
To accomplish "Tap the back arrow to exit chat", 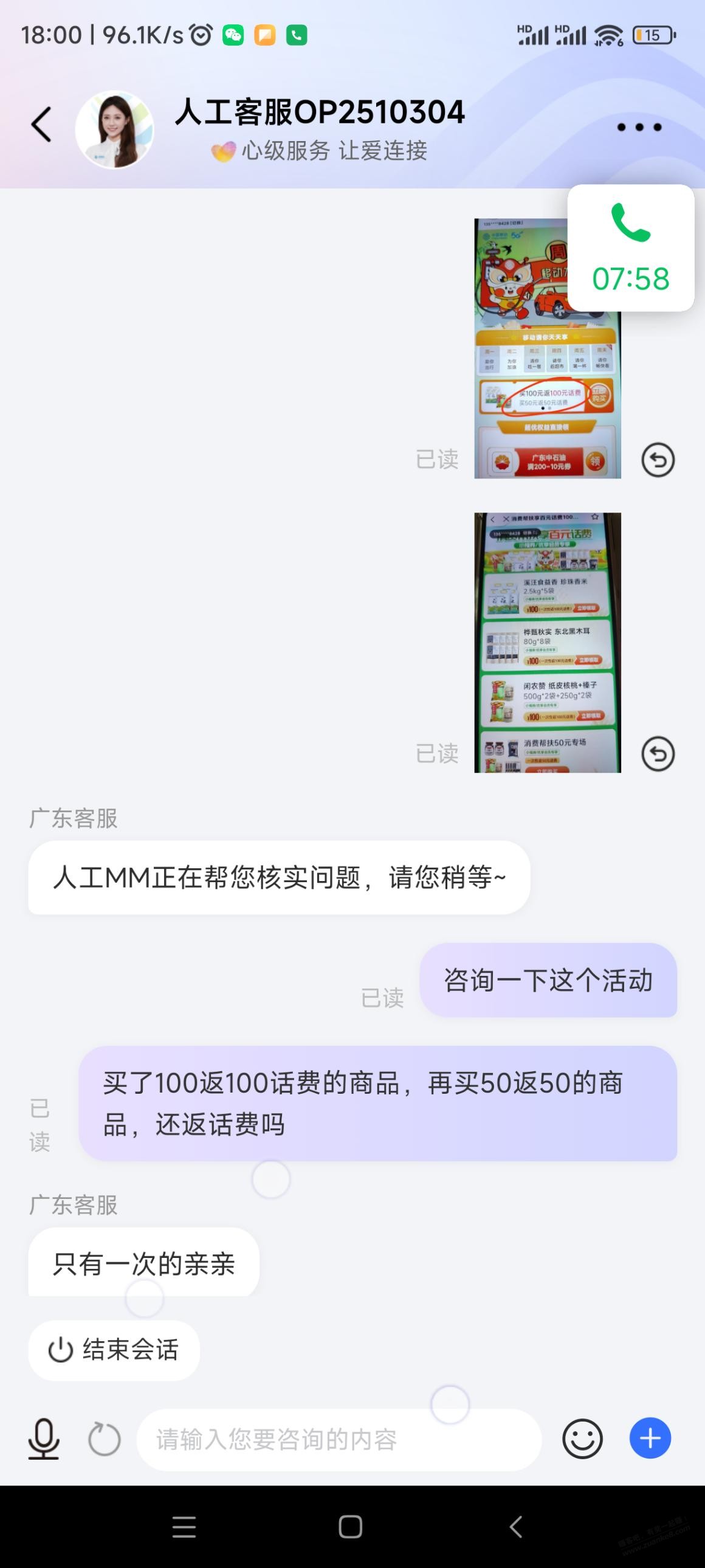I will (41, 125).
